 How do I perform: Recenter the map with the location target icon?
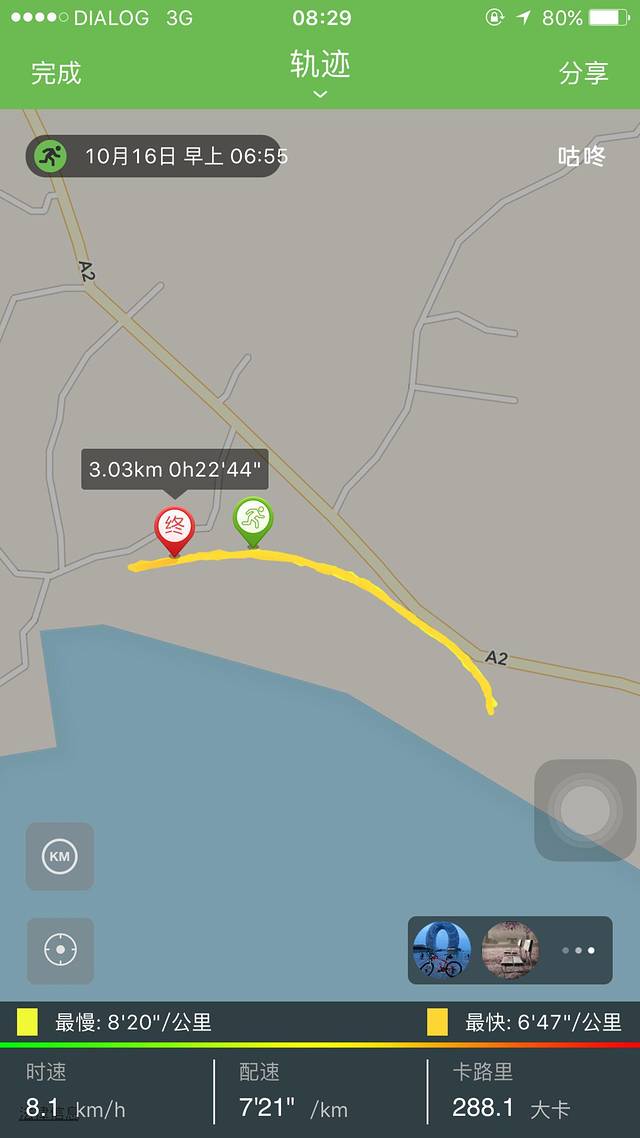60,950
